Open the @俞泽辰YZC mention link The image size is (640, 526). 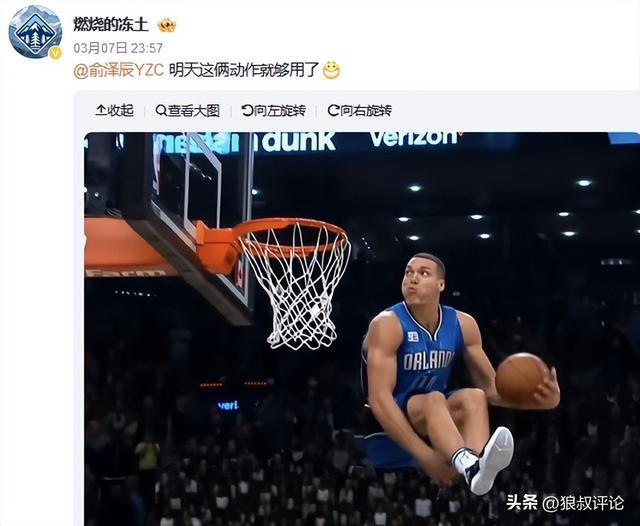(x=118, y=70)
